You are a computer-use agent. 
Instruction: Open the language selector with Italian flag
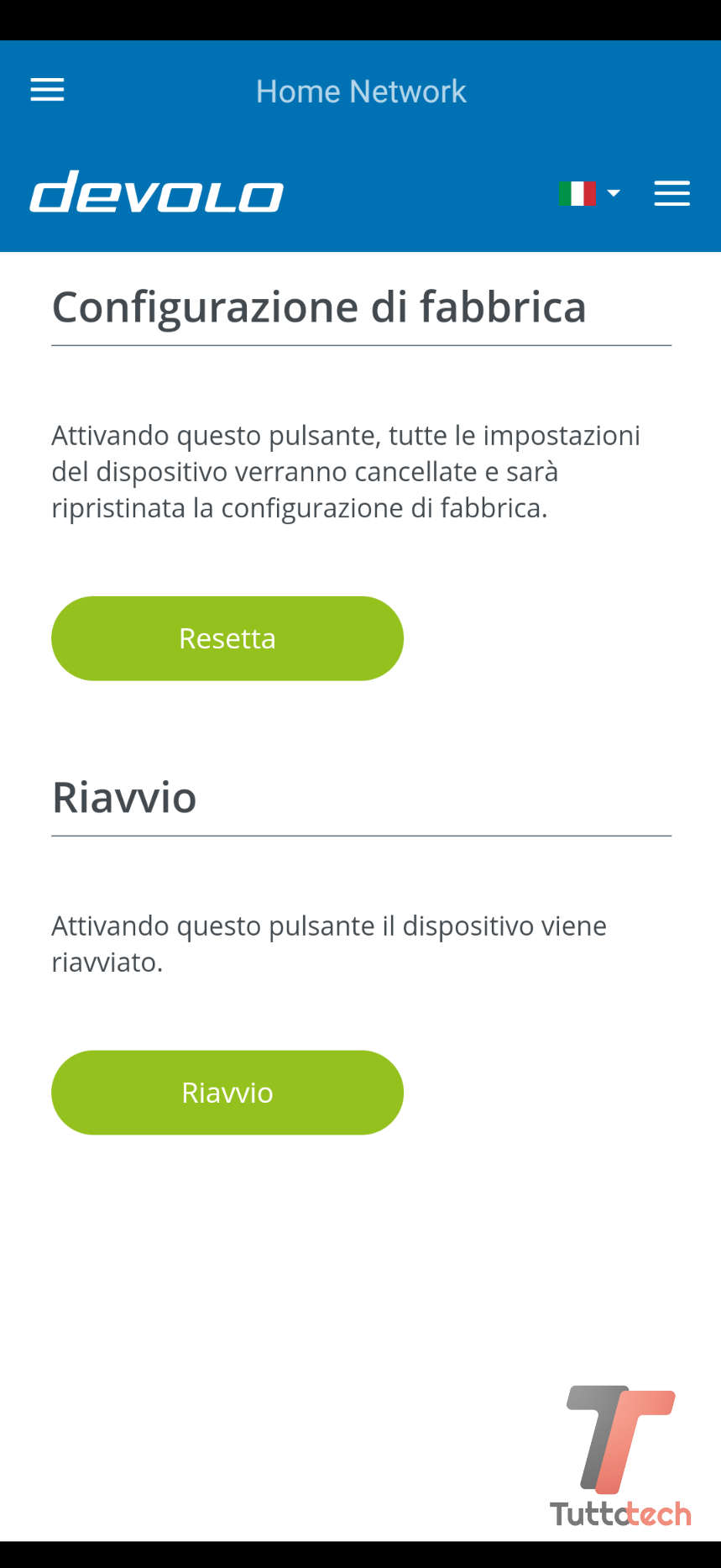[x=588, y=193]
